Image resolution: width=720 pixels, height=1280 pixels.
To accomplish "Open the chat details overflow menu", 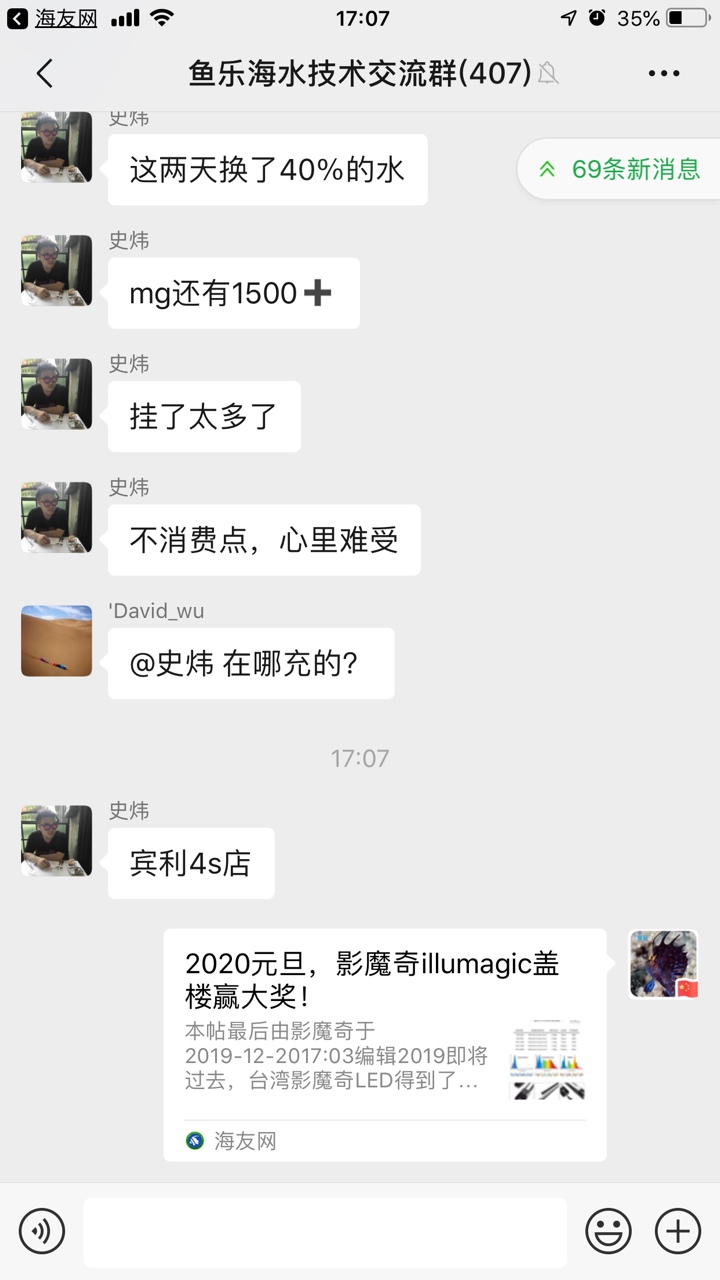I will point(664,73).
